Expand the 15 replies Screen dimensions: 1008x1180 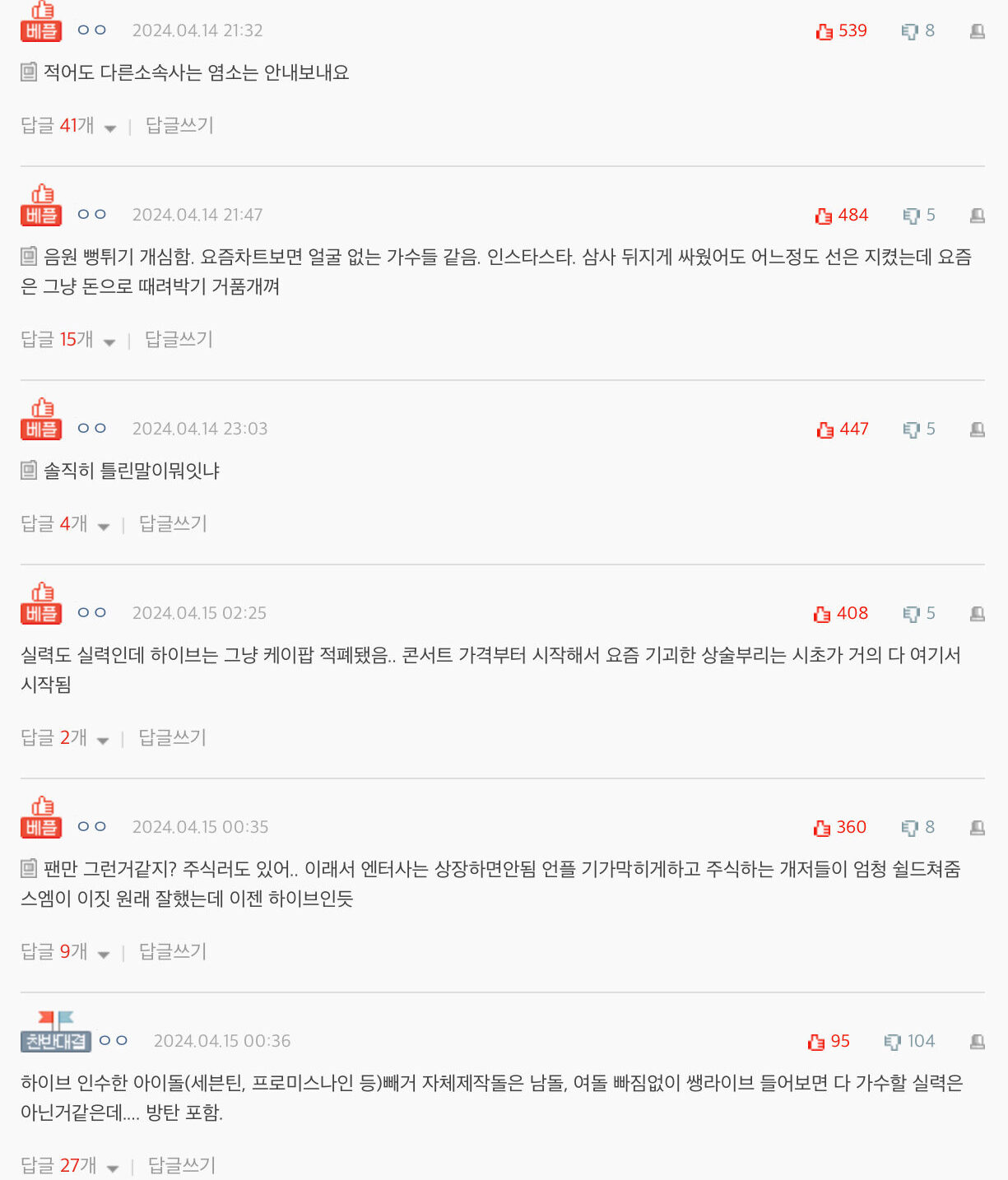point(68,340)
